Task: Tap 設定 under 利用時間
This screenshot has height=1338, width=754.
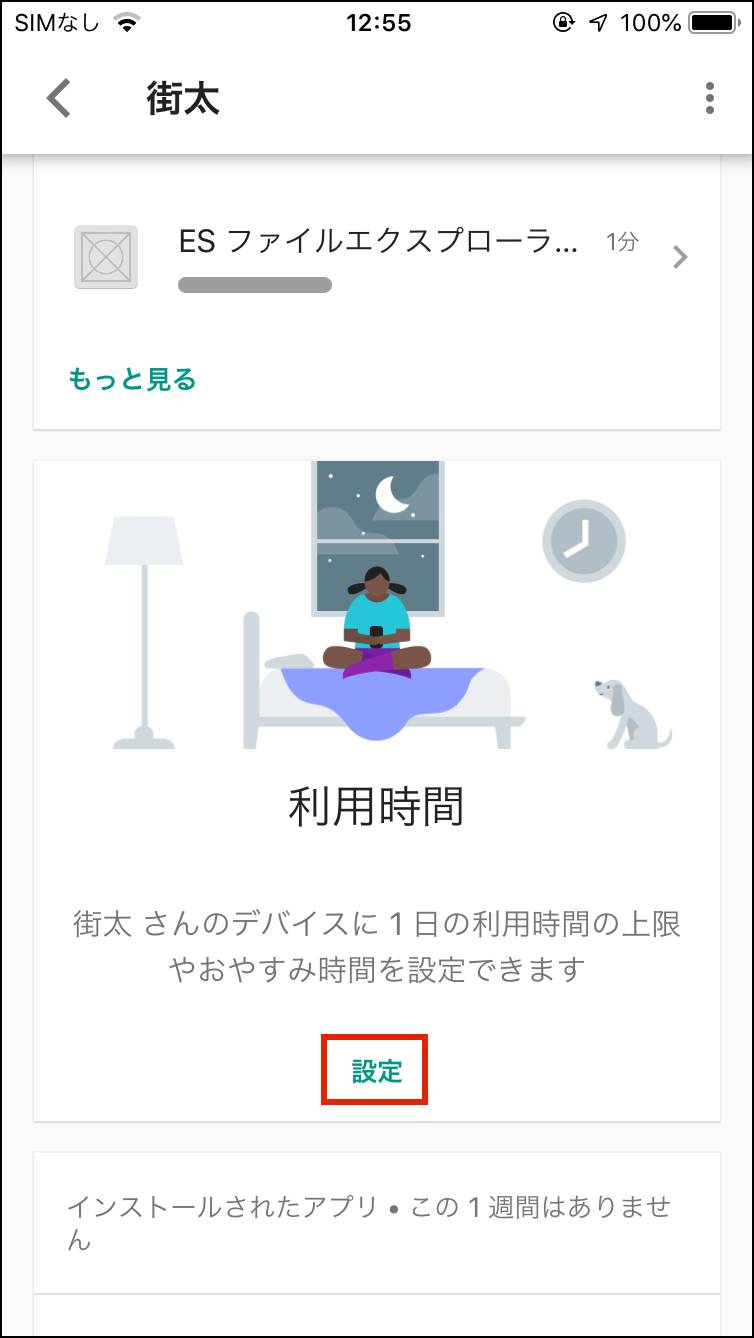Action: point(376,1071)
